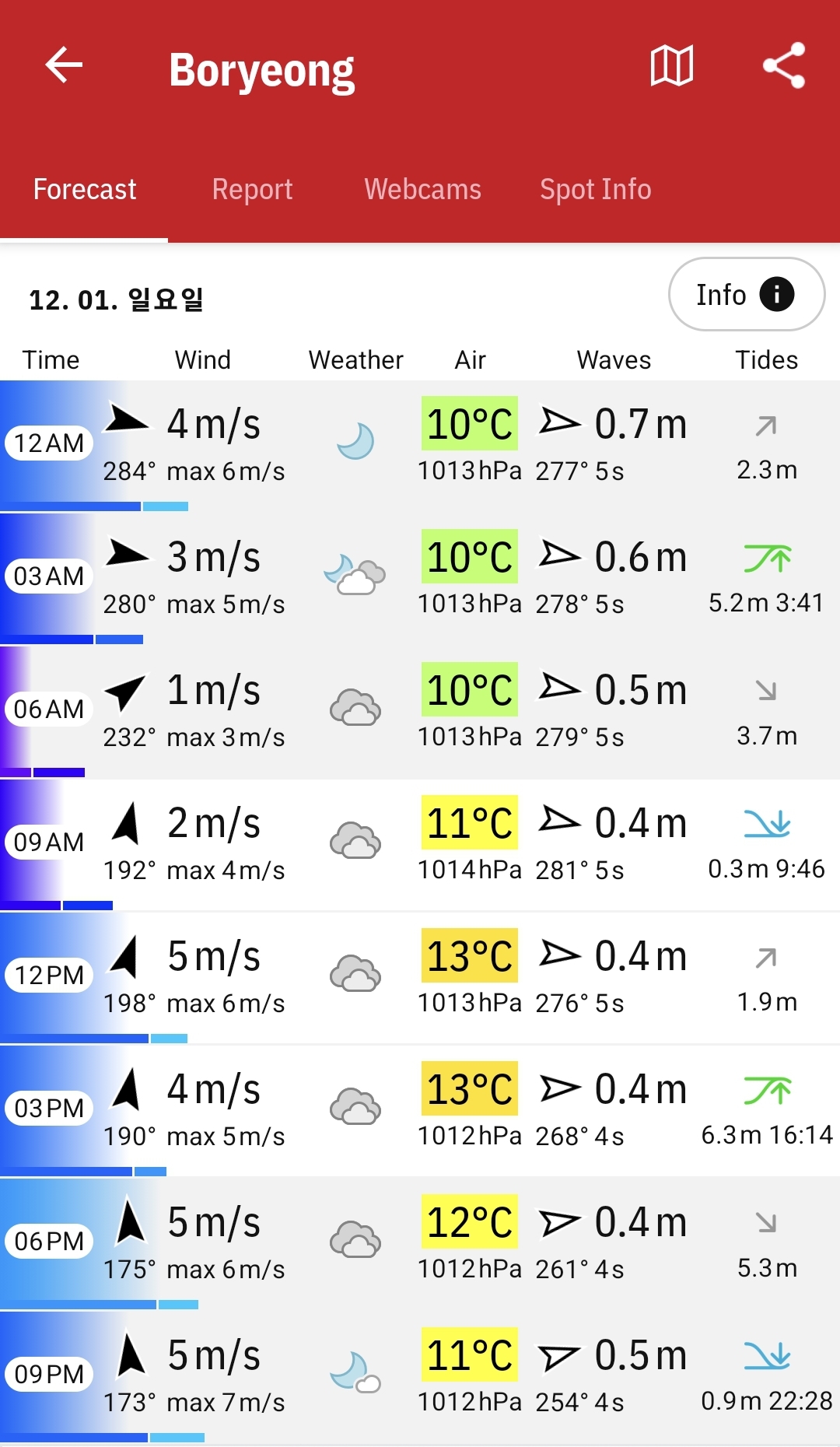Switch to the Report tab
This screenshot has width=840, height=1447.
252,189
